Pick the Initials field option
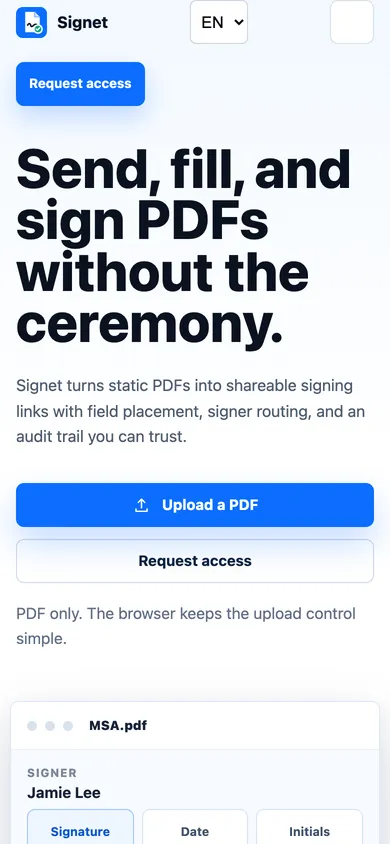The width and height of the screenshot is (390, 844). 309,829
